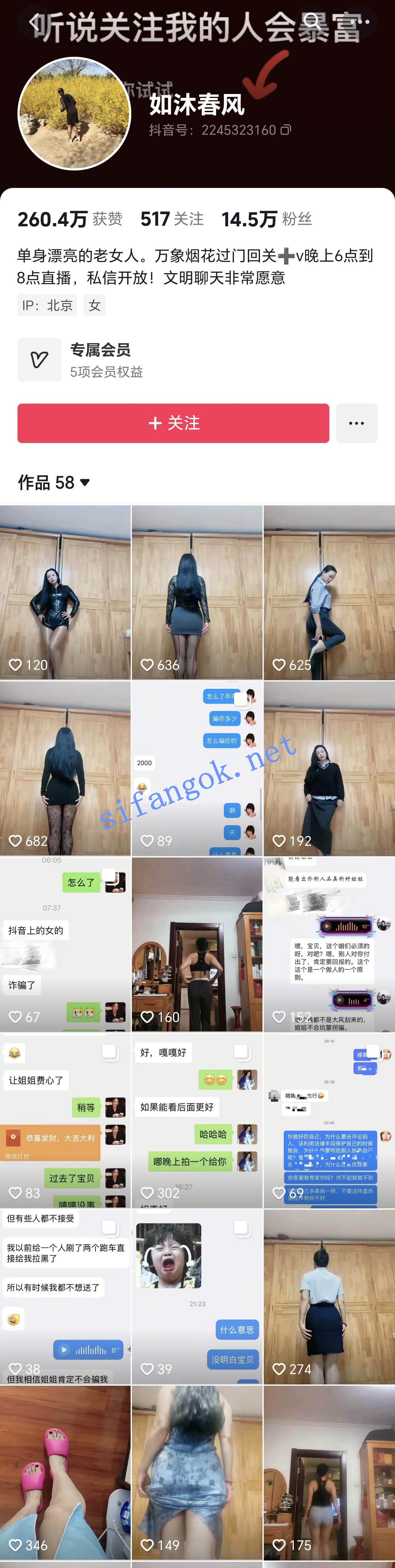Tap the three-dot button beside 关注

click(x=357, y=423)
